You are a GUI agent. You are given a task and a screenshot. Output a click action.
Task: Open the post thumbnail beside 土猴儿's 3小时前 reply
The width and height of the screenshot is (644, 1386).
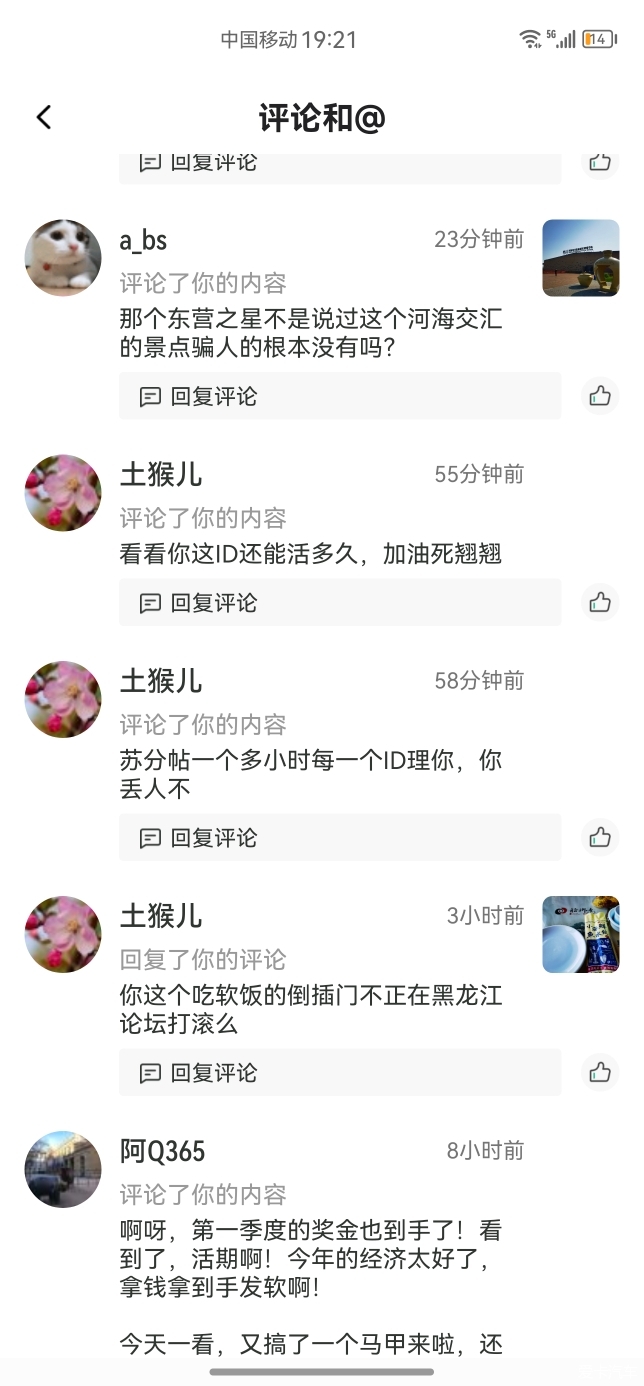tap(580, 934)
